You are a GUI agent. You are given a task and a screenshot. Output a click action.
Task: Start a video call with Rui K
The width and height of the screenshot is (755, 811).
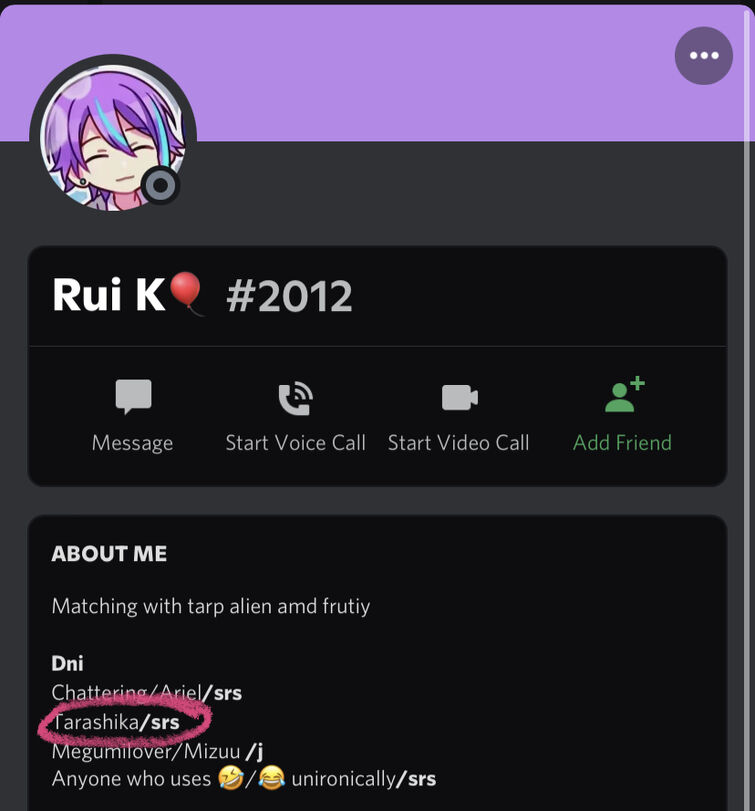pyautogui.click(x=459, y=416)
